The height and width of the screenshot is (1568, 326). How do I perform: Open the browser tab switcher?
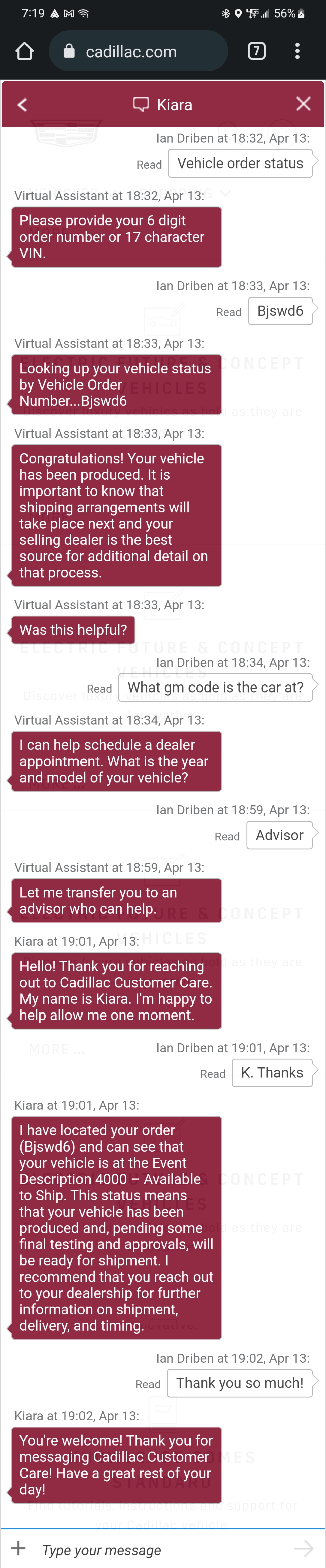[x=257, y=51]
